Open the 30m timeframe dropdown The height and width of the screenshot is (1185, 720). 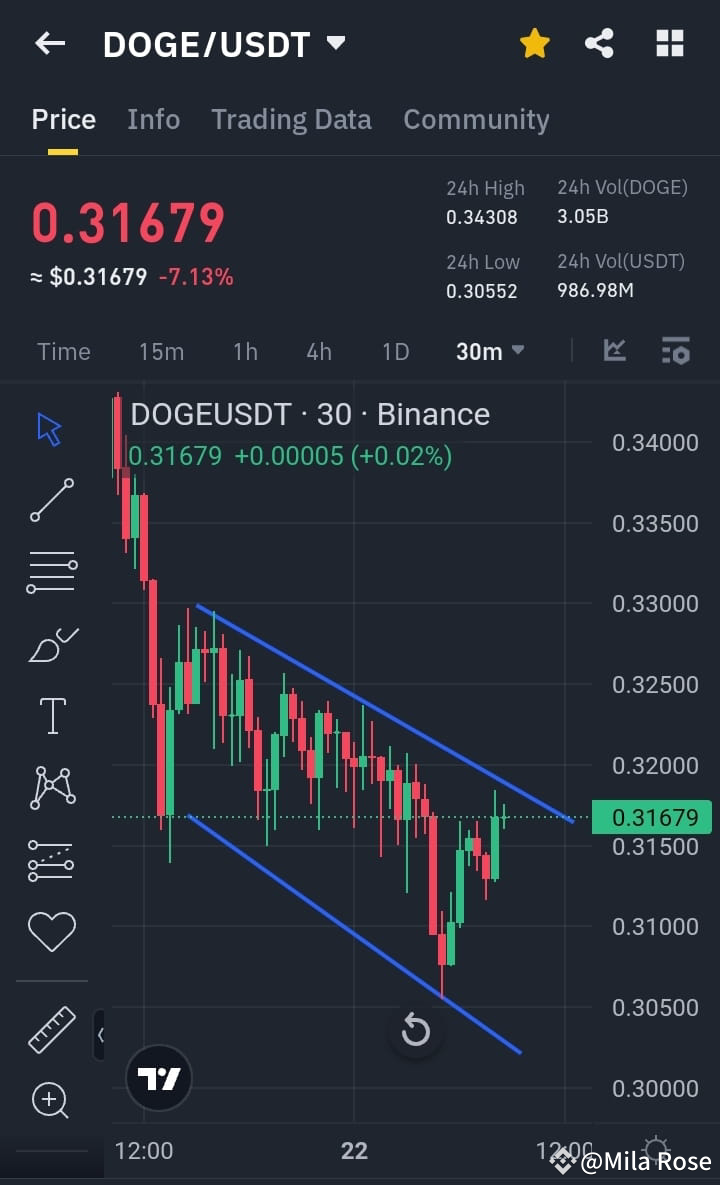tap(490, 351)
